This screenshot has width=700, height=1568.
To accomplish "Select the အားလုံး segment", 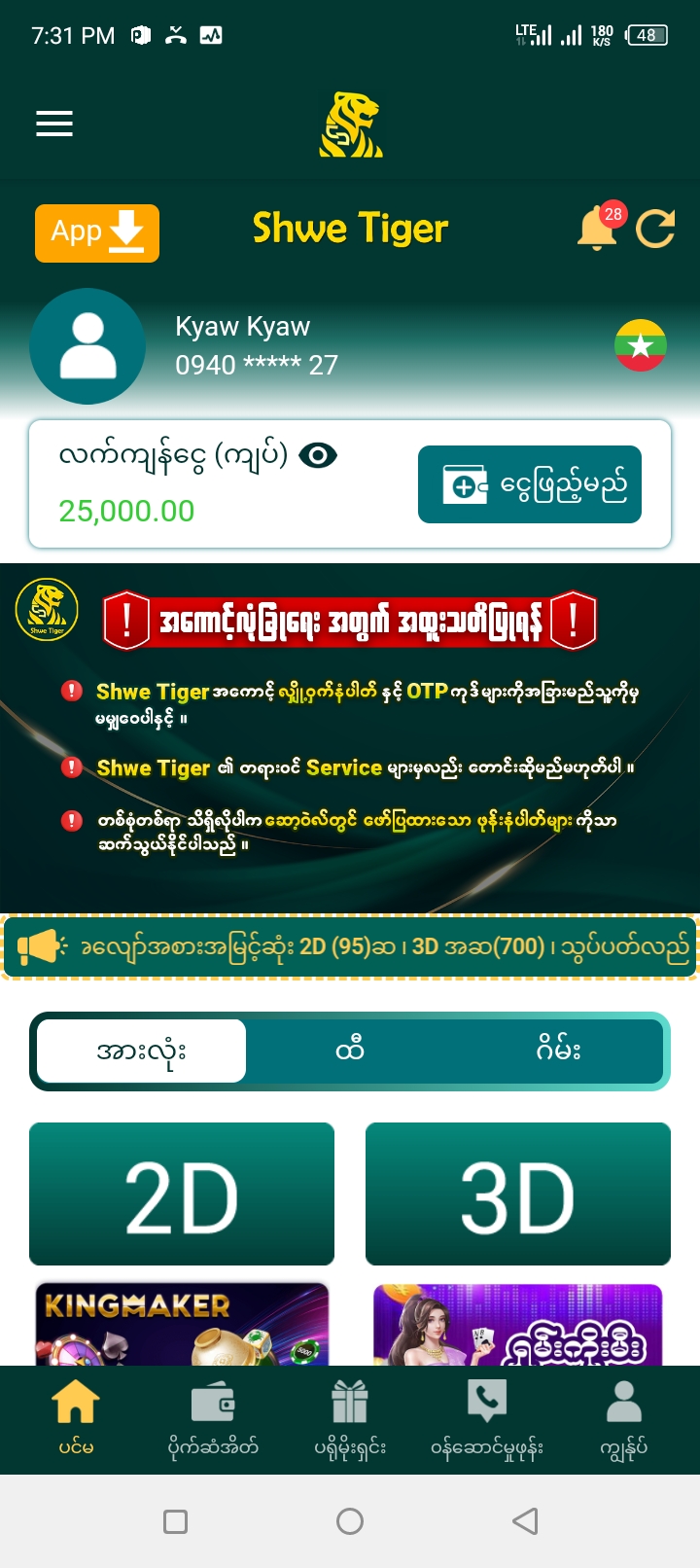I will click(x=142, y=1051).
